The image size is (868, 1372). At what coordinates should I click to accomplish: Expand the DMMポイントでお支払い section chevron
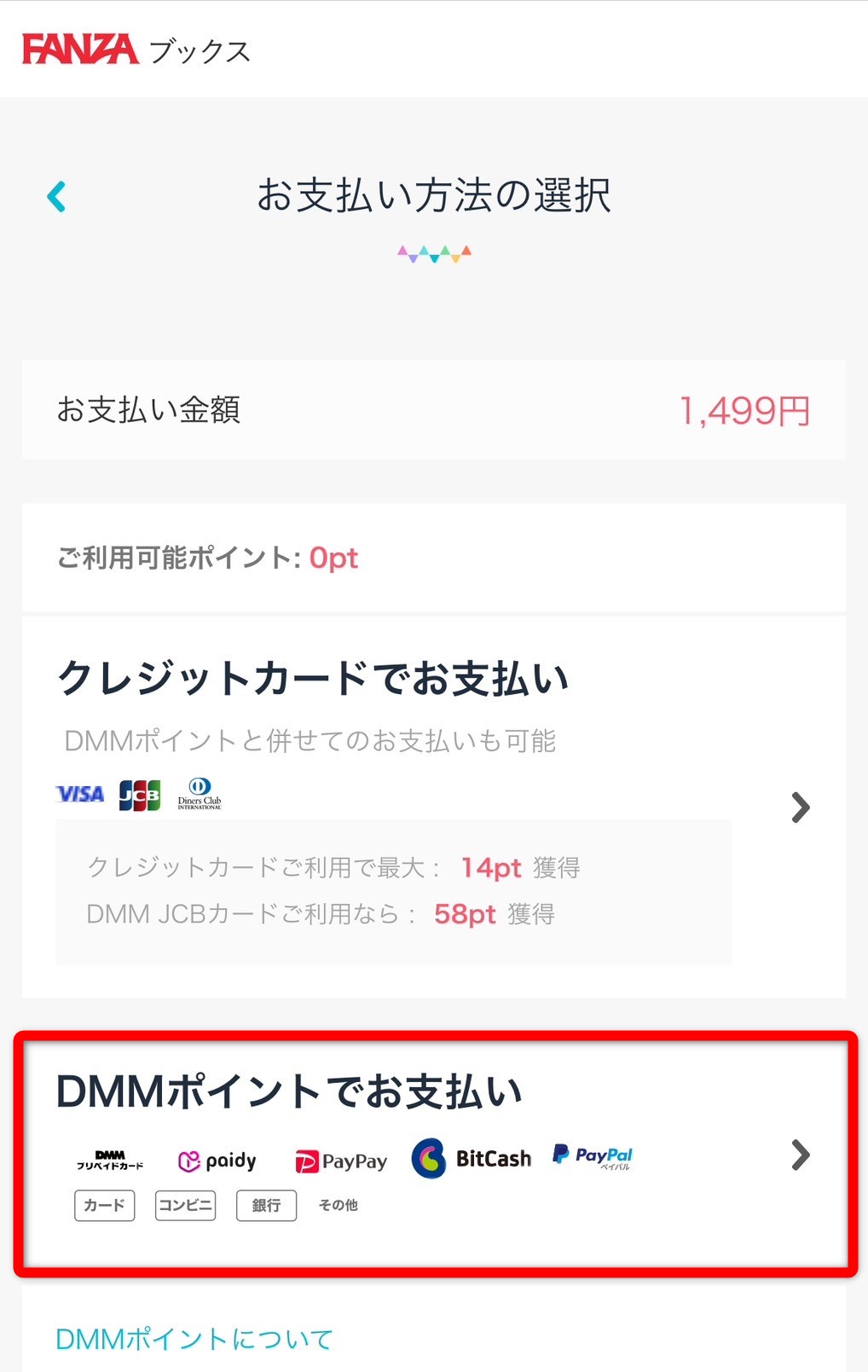point(800,1156)
